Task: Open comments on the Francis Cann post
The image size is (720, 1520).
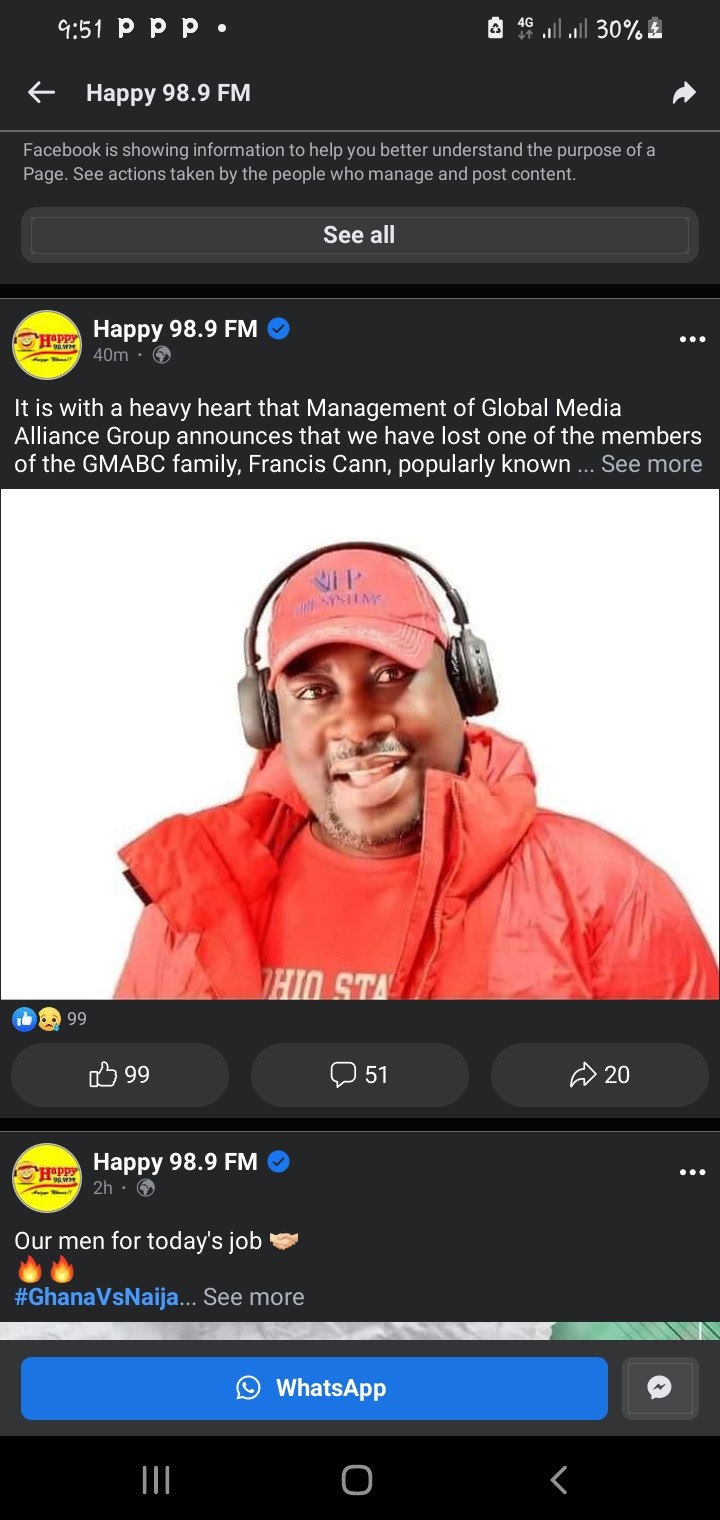Action: pyautogui.click(x=359, y=1075)
